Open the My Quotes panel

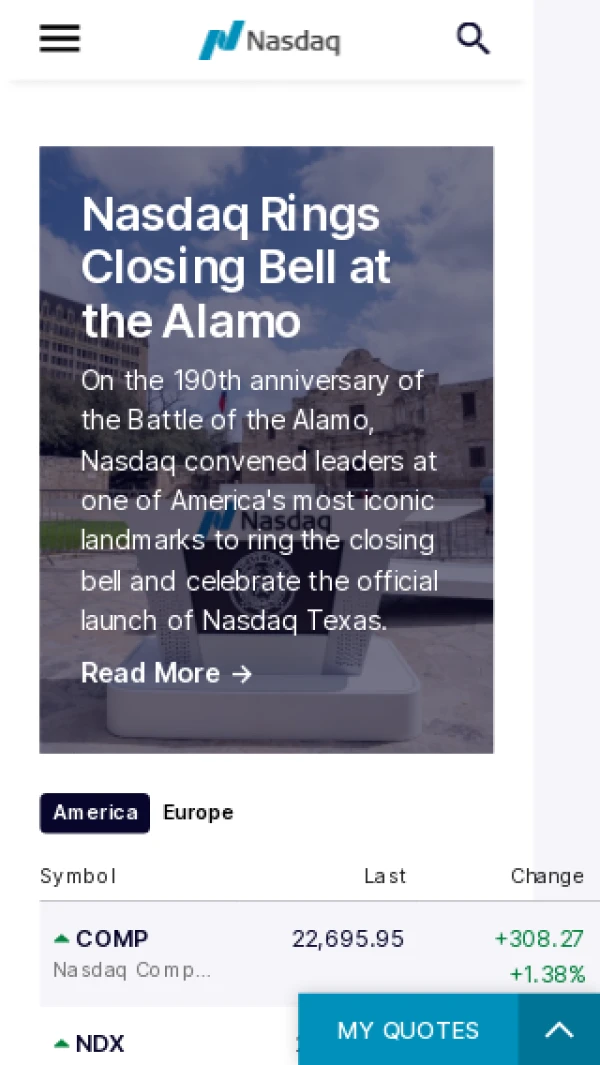pos(408,1030)
